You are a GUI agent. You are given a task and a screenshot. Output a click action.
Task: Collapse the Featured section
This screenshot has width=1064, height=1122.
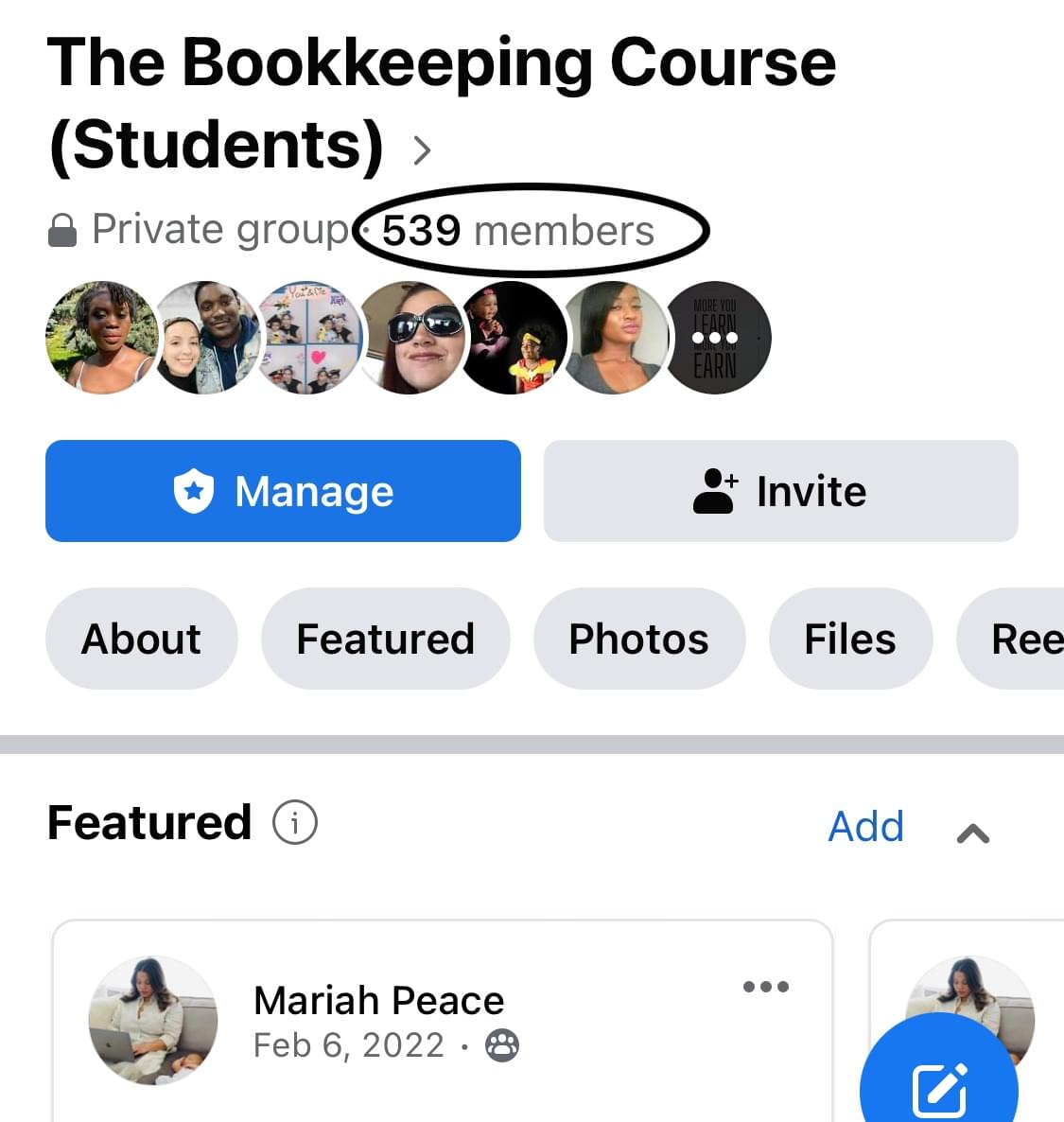click(972, 833)
